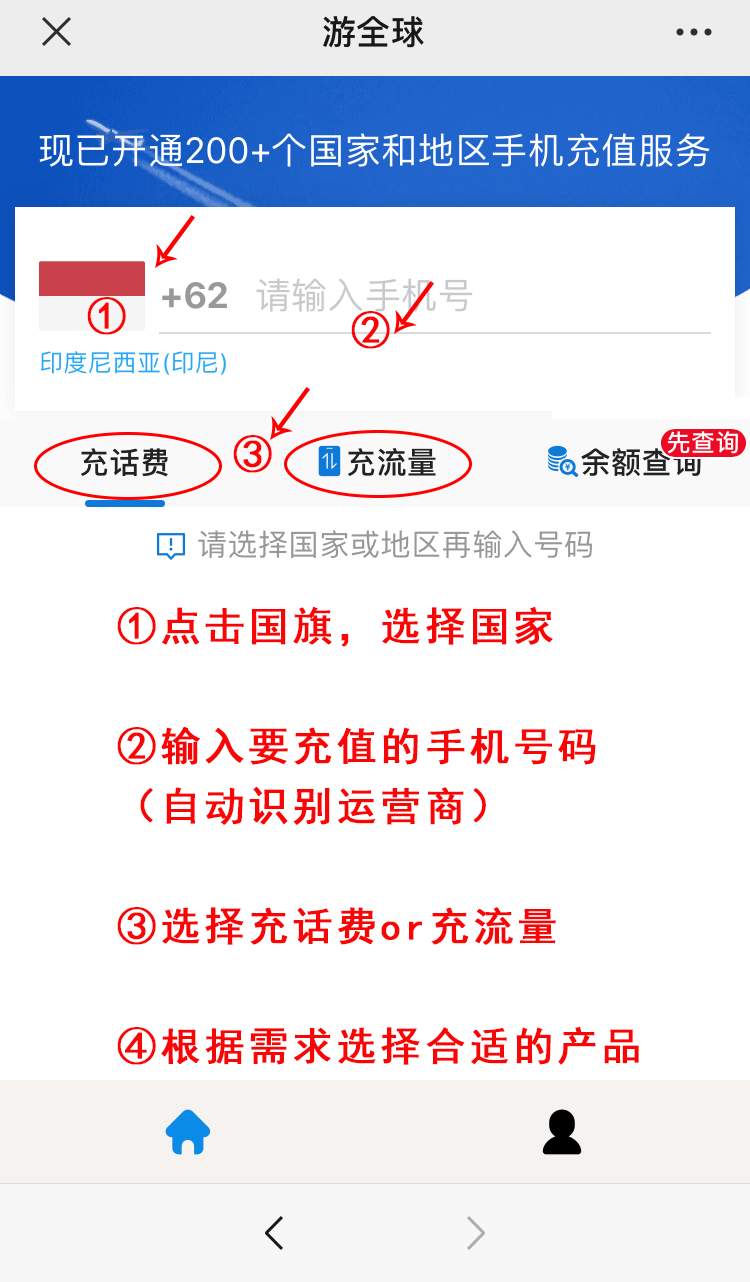Open the profile tab in bottom bar
The image size is (750, 1282).
point(562,1132)
